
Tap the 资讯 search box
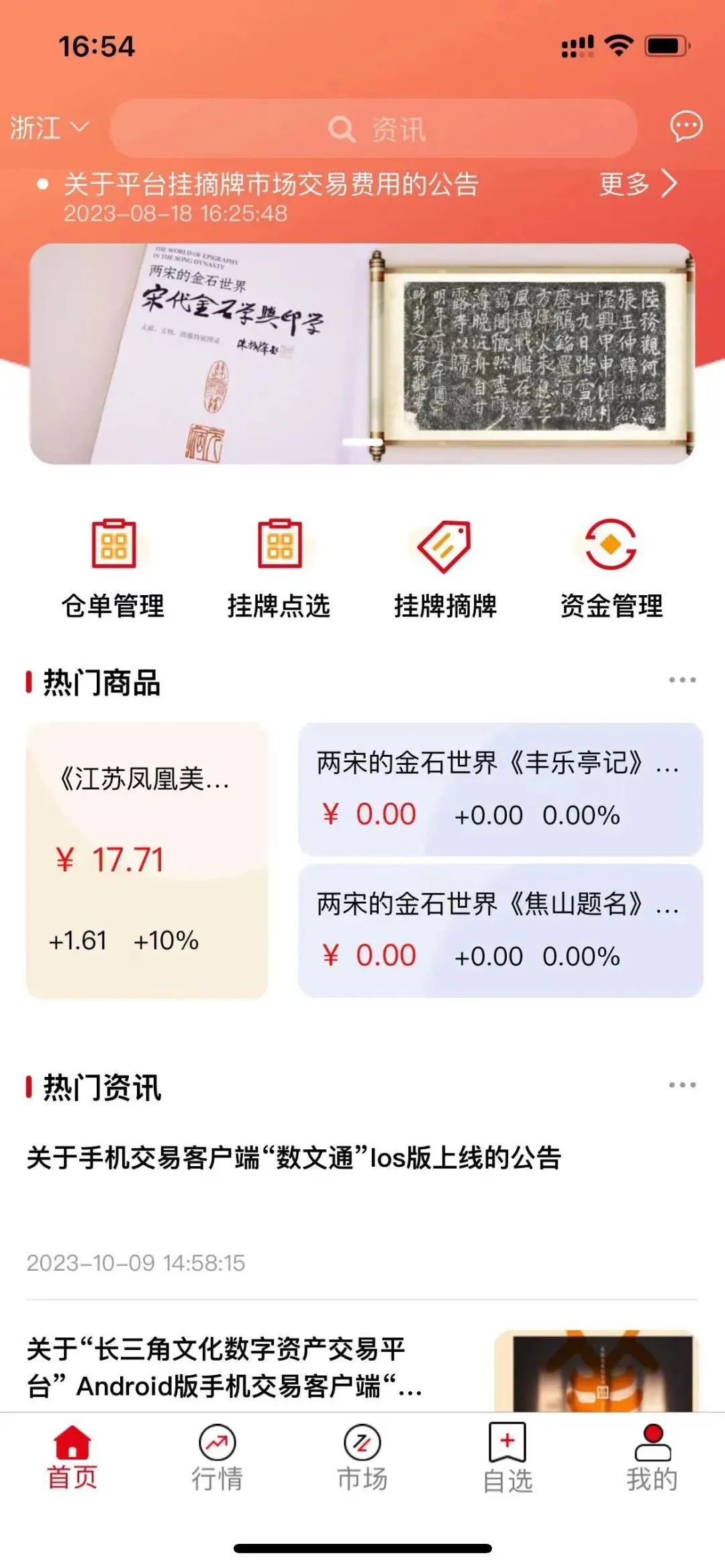pyautogui.click(x=374, y=129)
